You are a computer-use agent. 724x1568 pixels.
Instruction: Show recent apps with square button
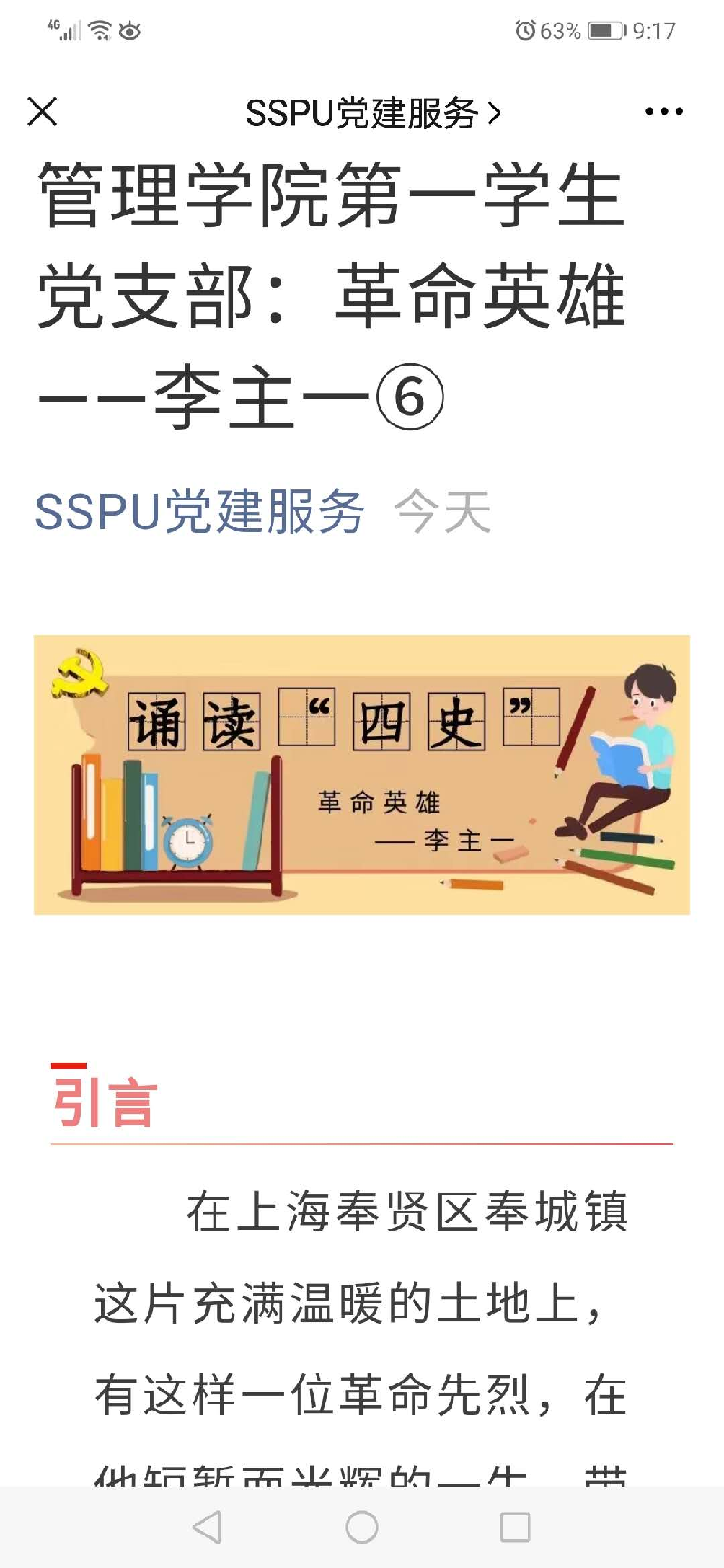click(x=515, y=1526)
